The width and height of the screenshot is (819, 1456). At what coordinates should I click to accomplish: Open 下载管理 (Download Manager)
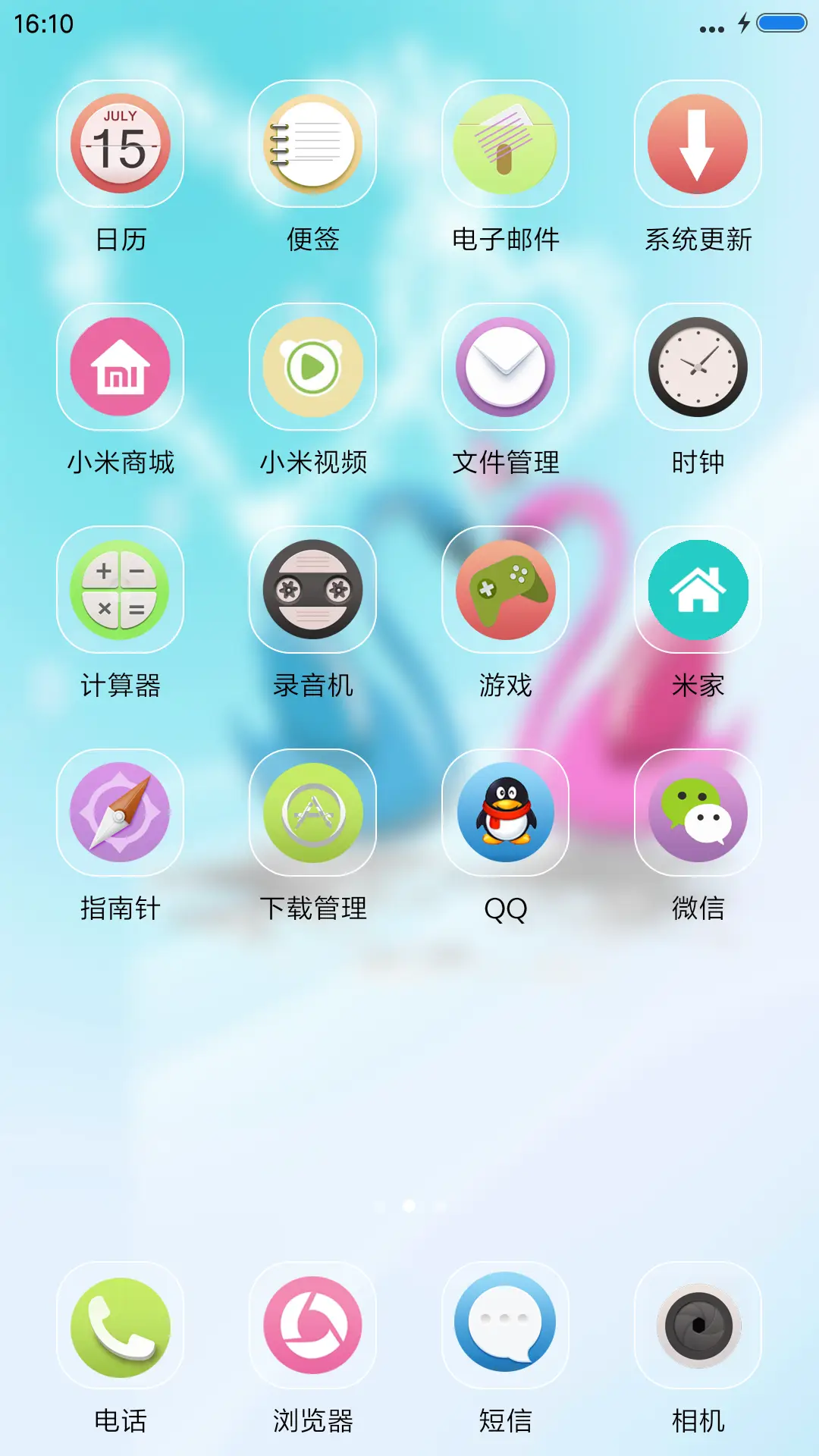(x=313, y=811)
